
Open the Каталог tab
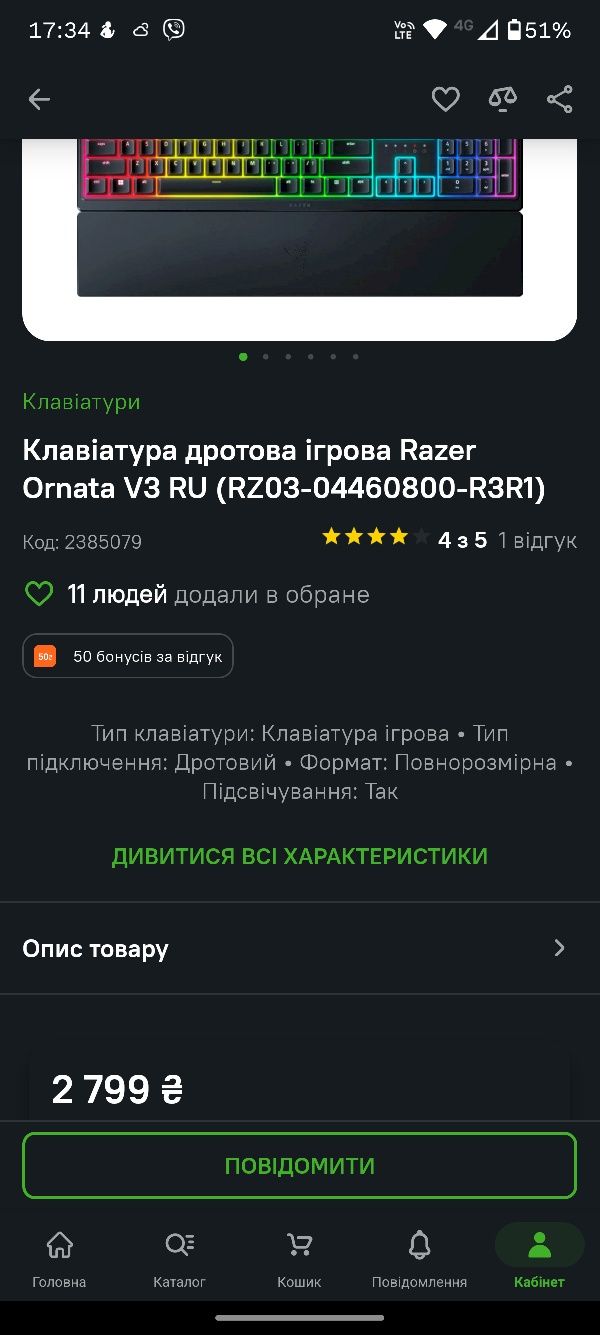click(180, 1258)
